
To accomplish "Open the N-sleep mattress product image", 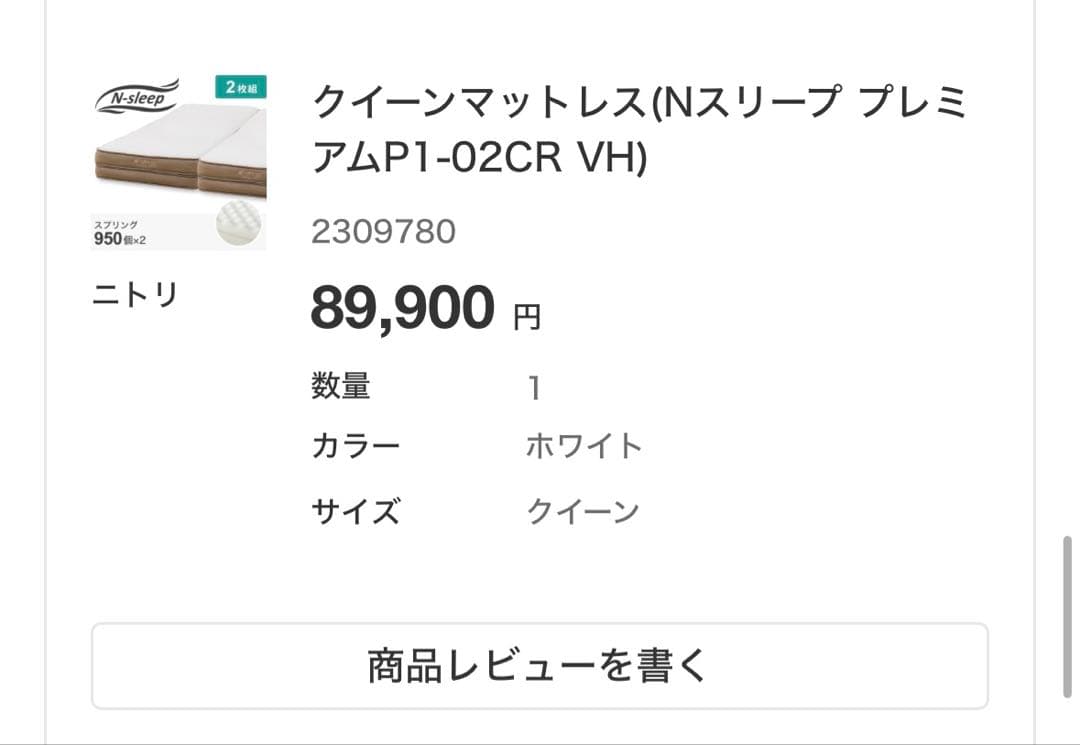I will point(180,162).
